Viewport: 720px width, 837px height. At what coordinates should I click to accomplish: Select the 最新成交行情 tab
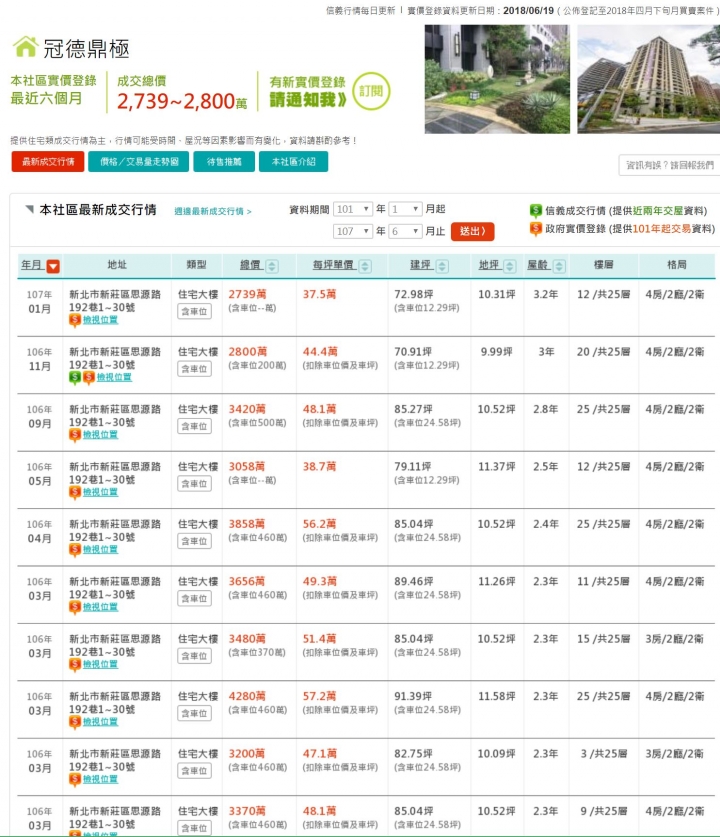click(x=48, y=162)
